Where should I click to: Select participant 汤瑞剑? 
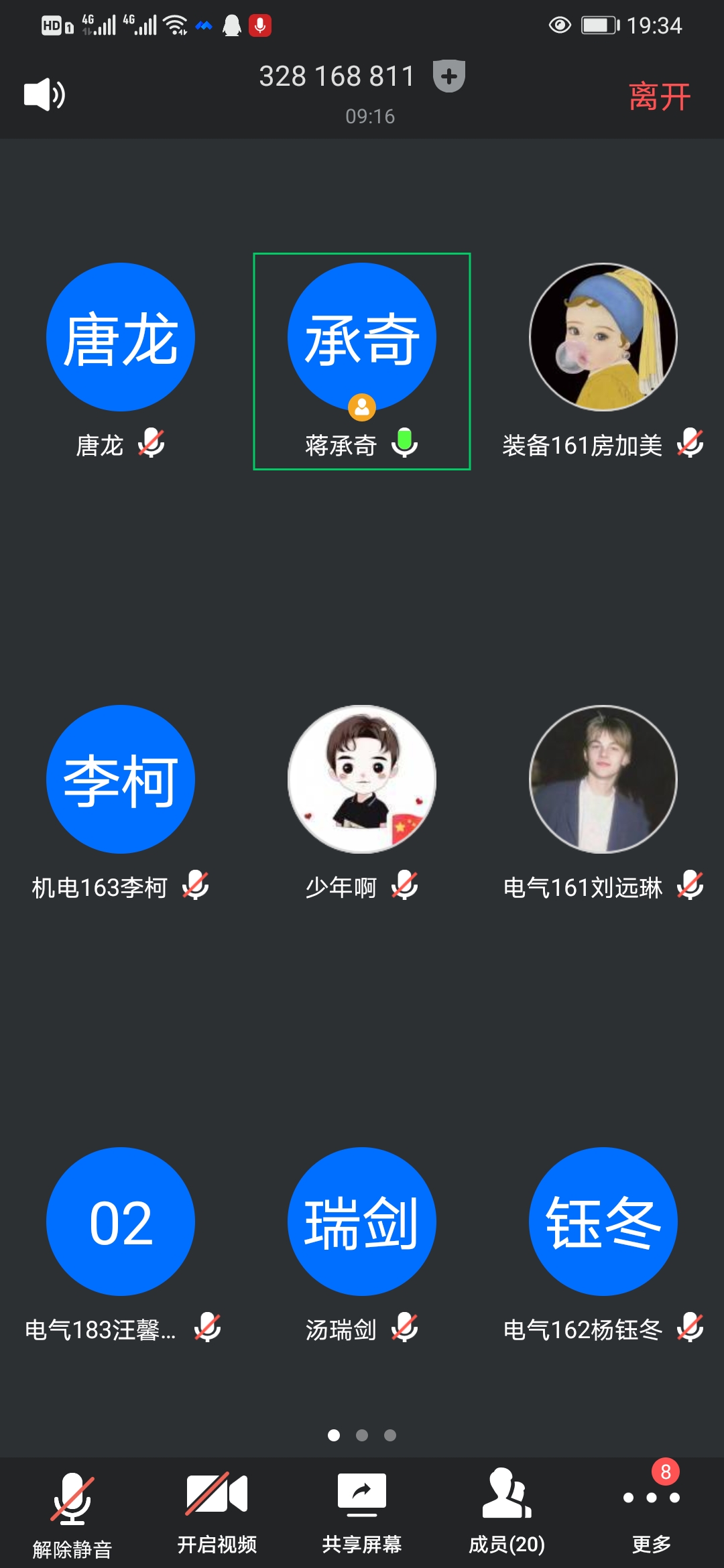tap(362, 1222)
